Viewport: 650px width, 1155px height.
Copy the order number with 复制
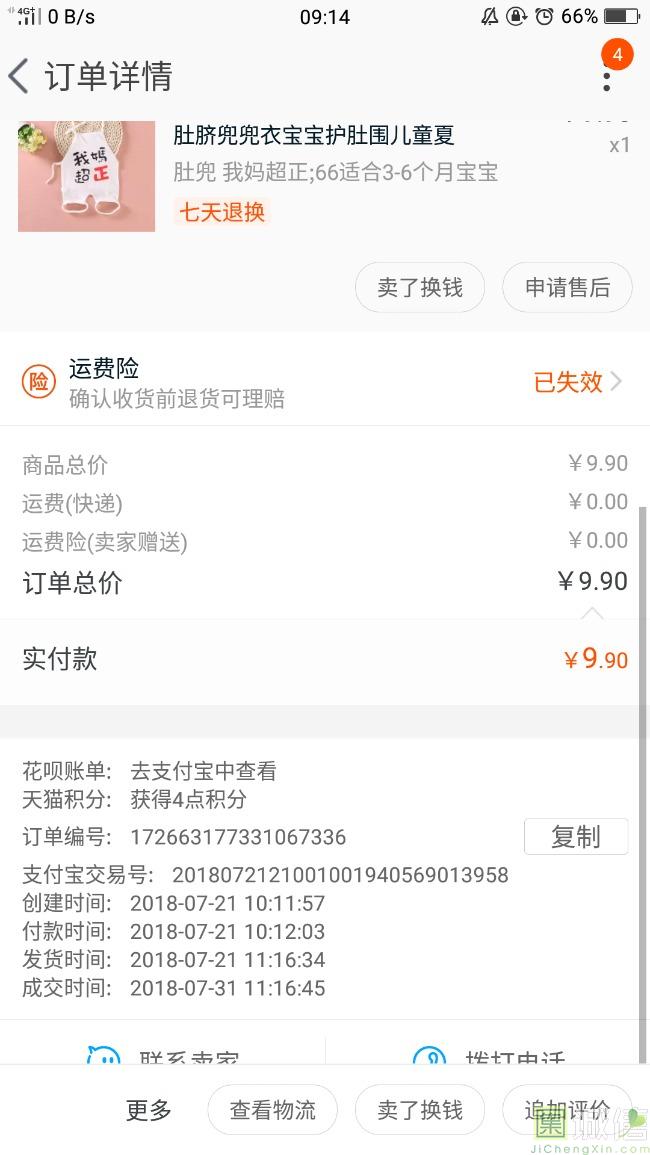click(x=575, y=837)
